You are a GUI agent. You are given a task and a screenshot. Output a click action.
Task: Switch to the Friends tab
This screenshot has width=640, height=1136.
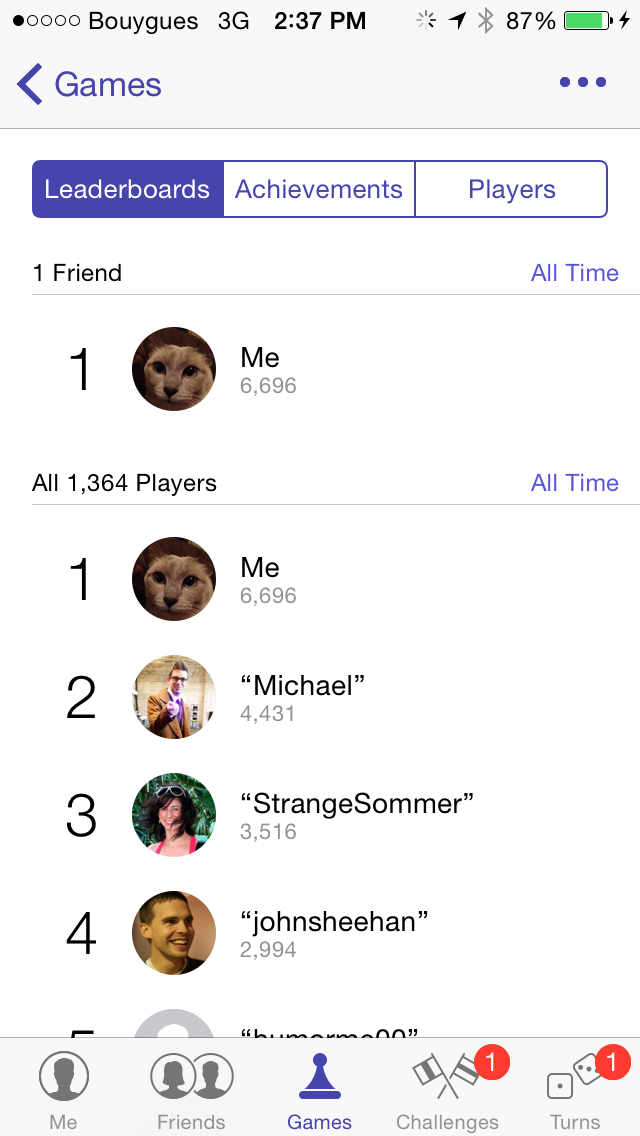click(x=191, y=1090)
